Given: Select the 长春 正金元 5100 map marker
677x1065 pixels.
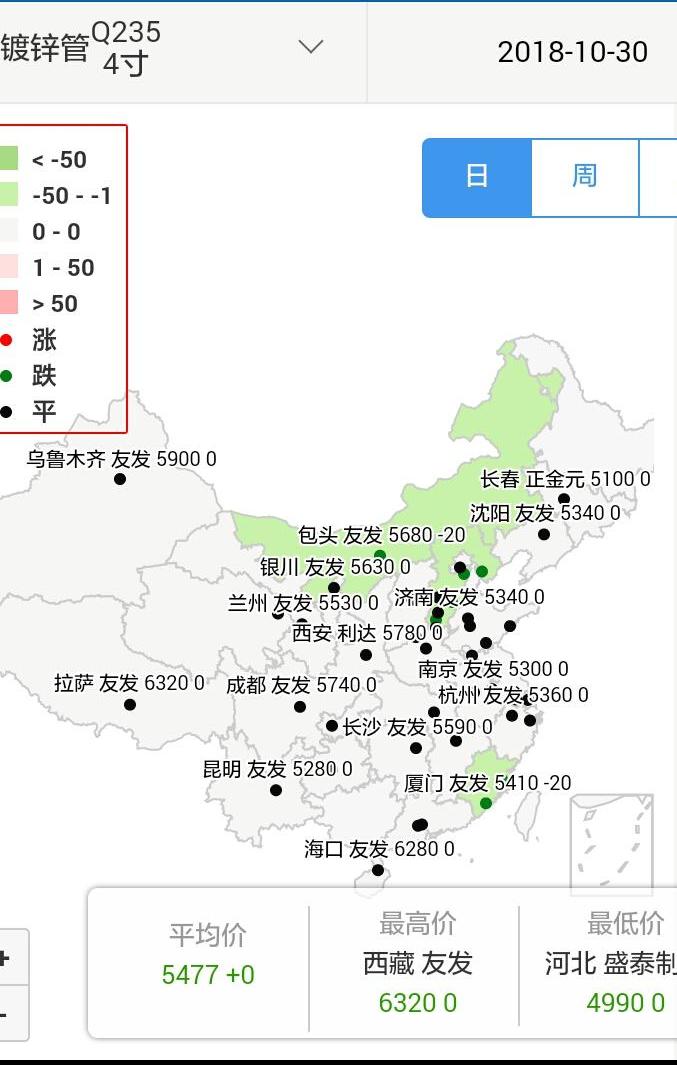Looking at the screenshot, I should tap(564, 499).
